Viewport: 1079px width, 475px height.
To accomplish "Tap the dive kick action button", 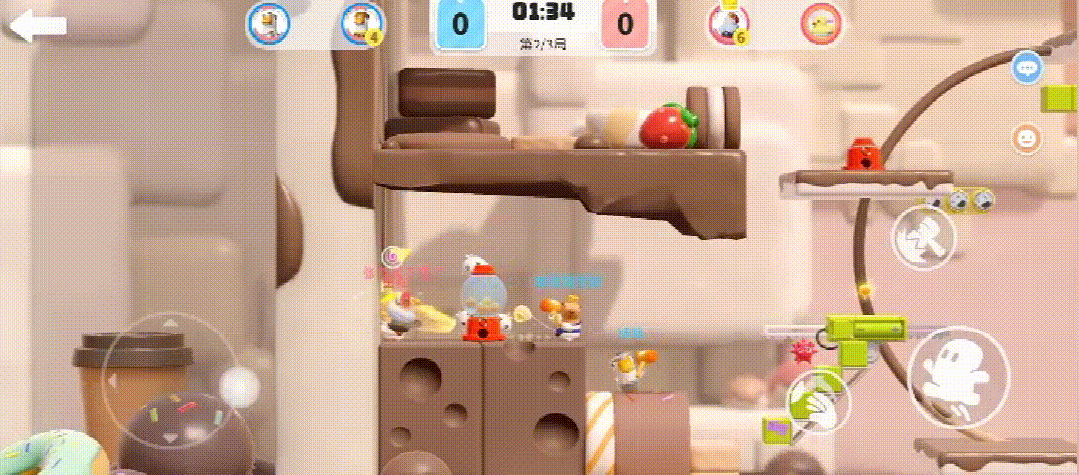I will [923, 236].
